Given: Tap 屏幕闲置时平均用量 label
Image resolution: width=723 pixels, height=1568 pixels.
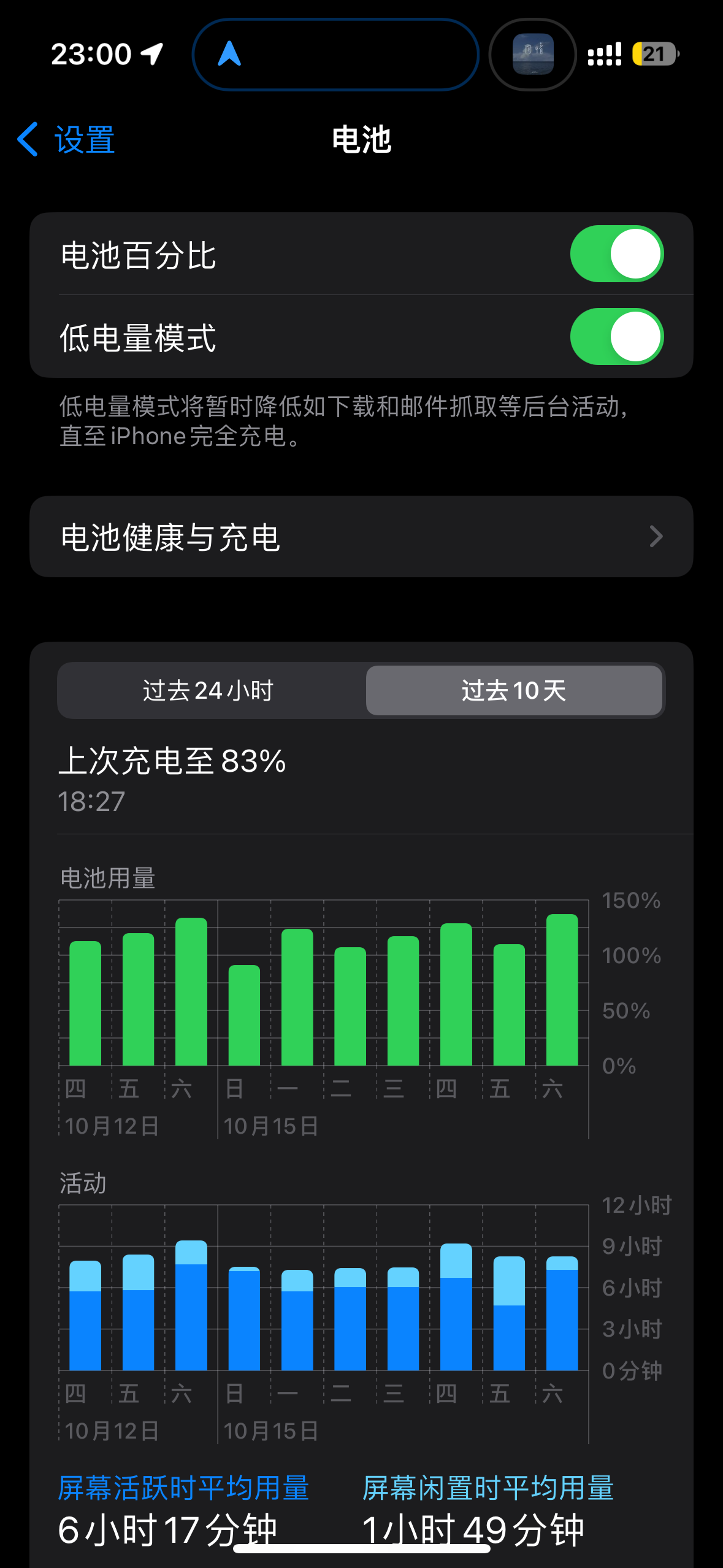Looking at the screenshot, I should coord(488,1488).
